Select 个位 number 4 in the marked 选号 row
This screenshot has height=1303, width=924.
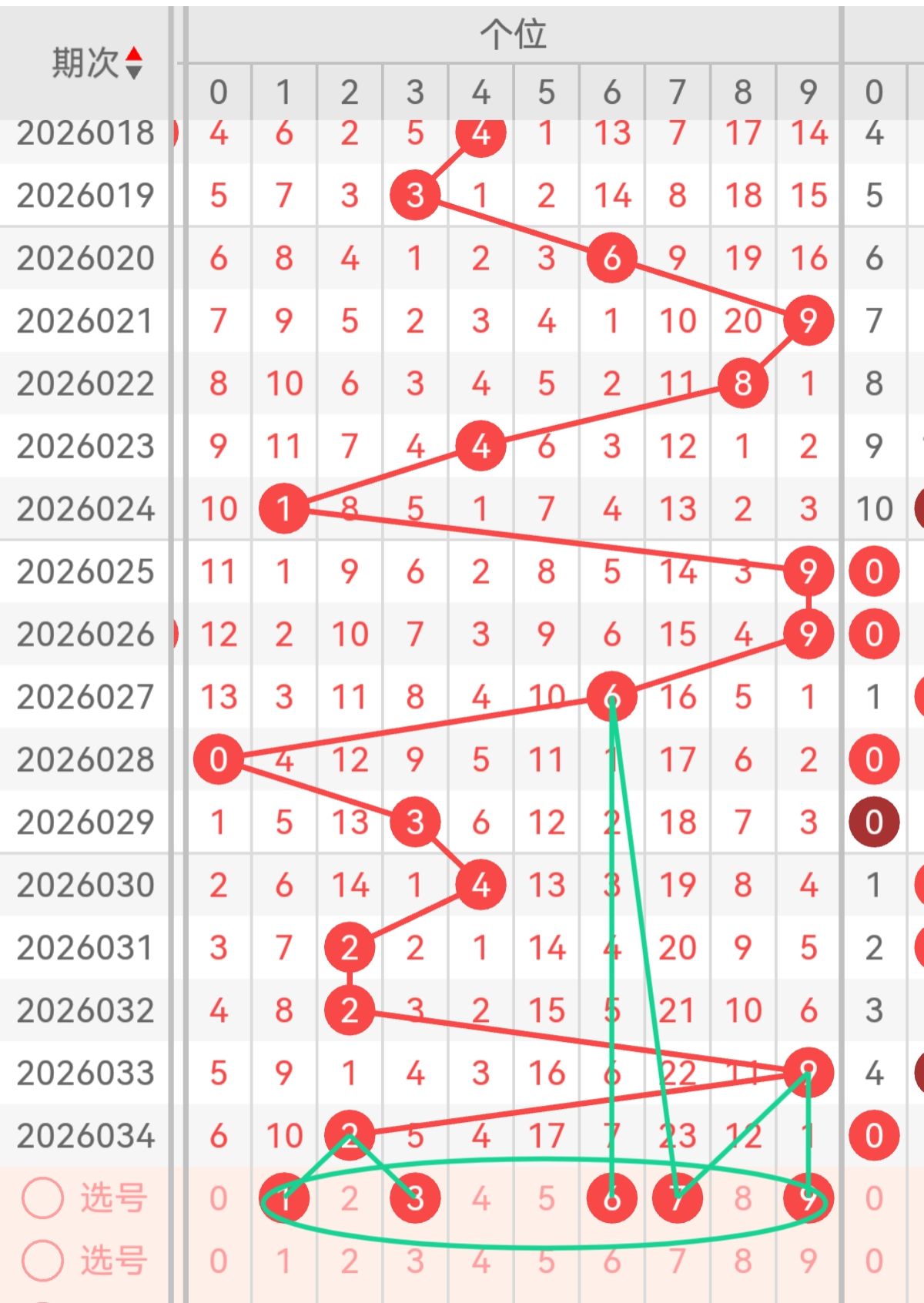(x=480, y=1199)
